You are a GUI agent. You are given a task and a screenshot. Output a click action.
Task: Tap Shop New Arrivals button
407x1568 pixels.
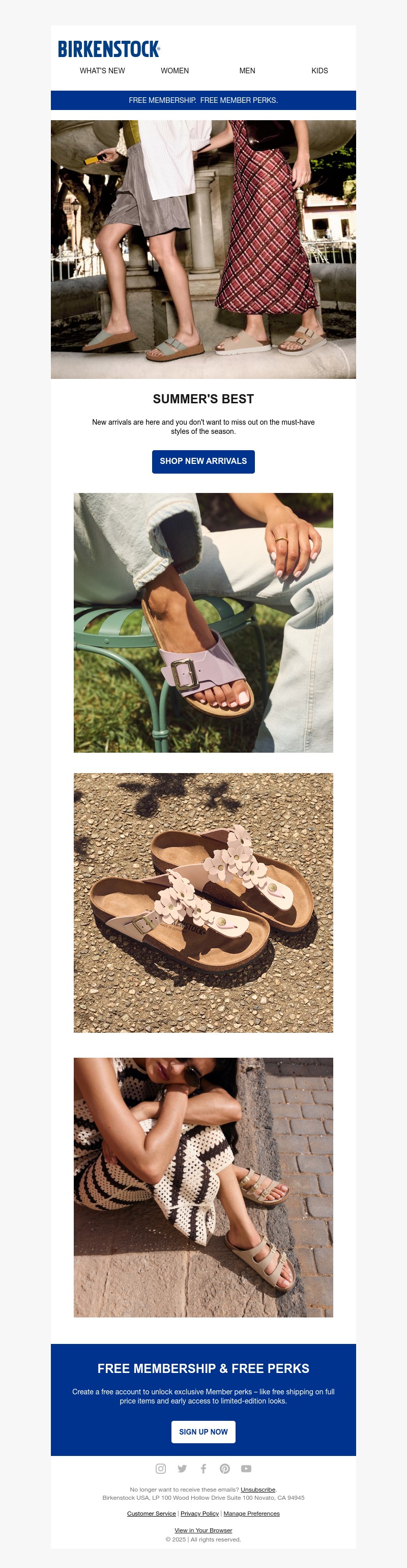(x=203, y=461)
